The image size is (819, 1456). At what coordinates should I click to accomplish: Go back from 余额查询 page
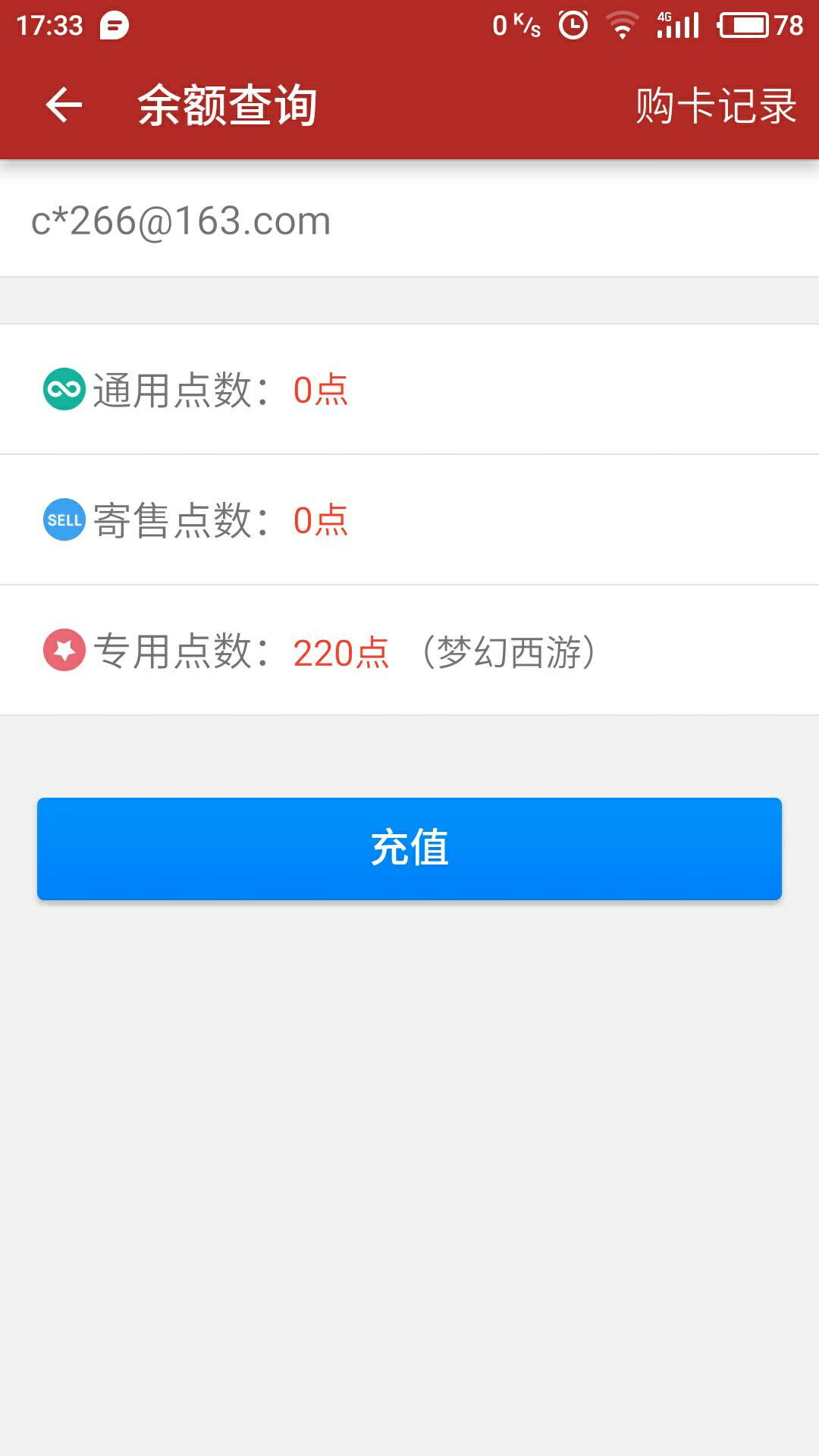(x=64, y=105)
